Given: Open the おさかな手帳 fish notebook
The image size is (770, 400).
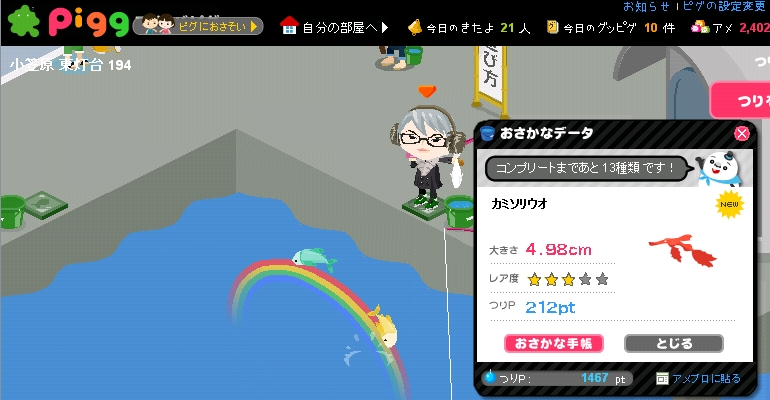Looking at the screenshot, I should pos(553,343).
